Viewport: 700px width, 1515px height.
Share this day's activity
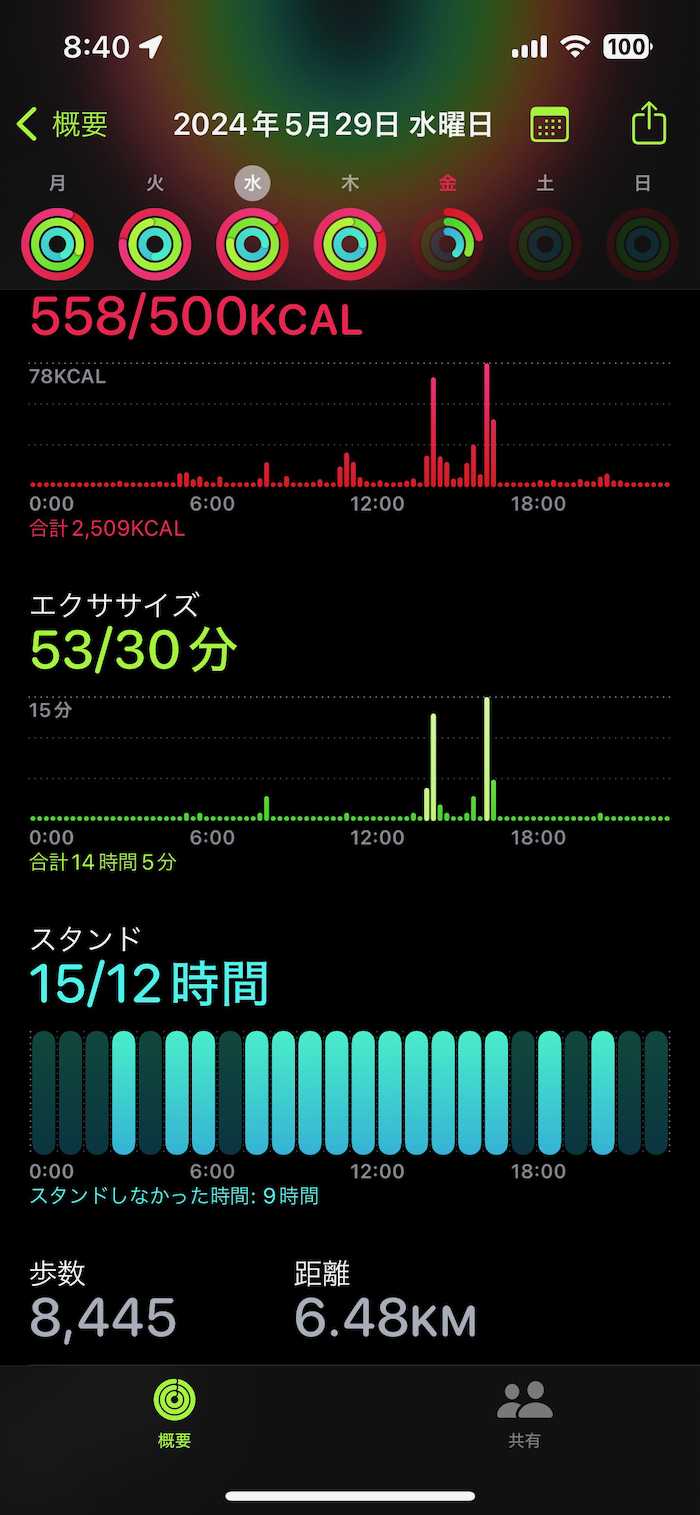coord(649,124)
